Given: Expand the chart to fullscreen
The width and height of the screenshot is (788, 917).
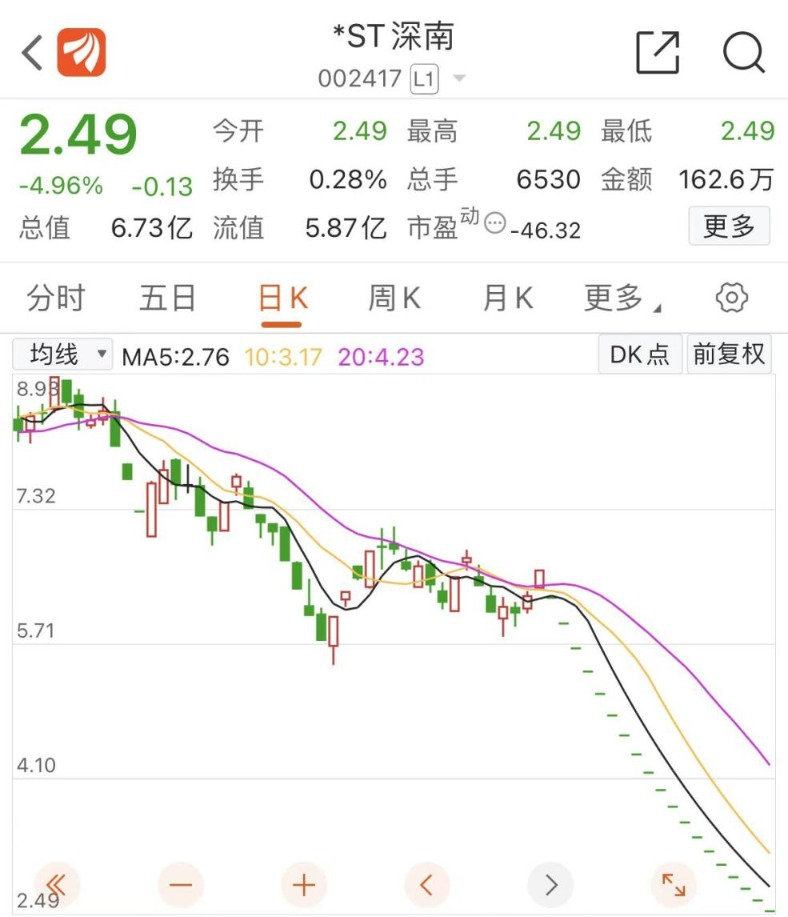Looking at the screenshot, I should pos(673,884).
